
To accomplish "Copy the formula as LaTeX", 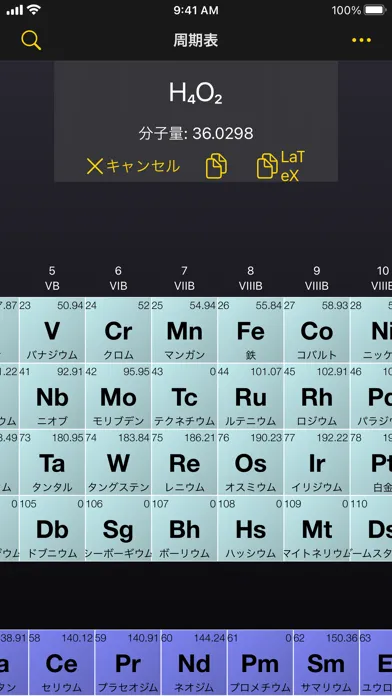I will [281, 166].
